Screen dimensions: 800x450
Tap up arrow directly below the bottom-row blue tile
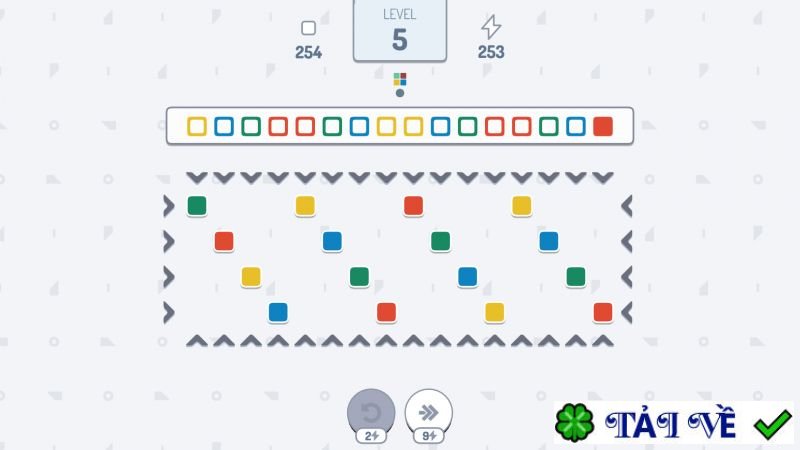tap(278, 340)
